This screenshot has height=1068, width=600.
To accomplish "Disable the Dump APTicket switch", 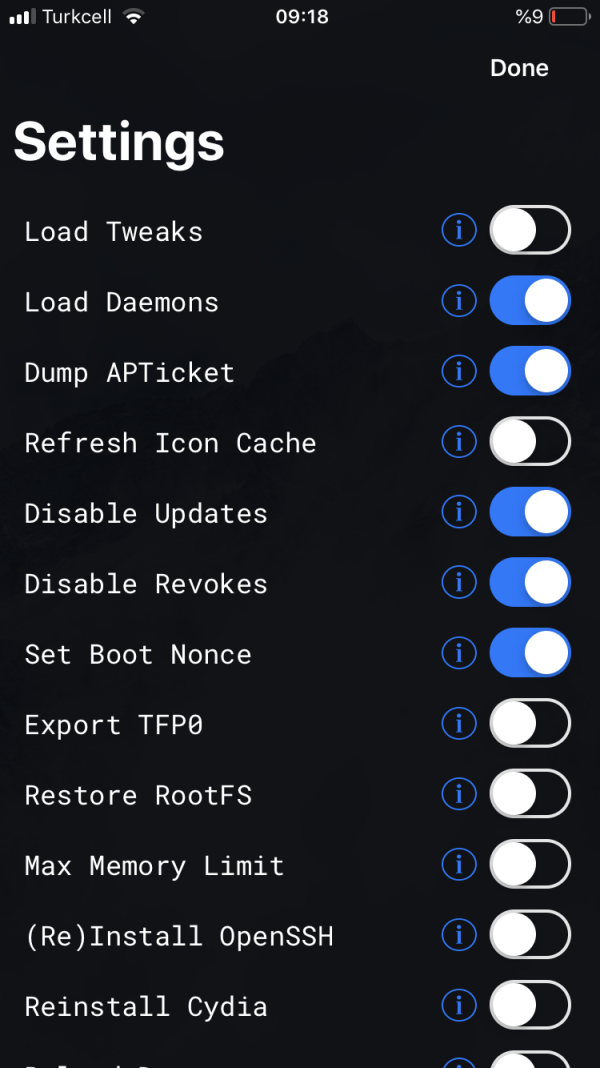I will (x=530, y=372).
